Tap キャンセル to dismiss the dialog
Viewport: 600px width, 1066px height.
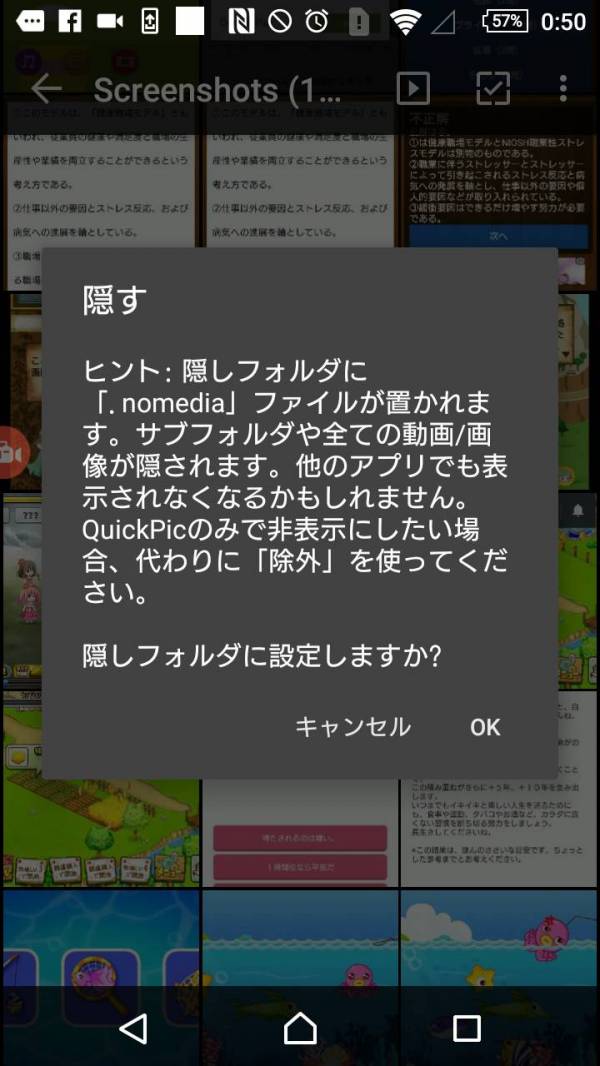pos(353,727)
